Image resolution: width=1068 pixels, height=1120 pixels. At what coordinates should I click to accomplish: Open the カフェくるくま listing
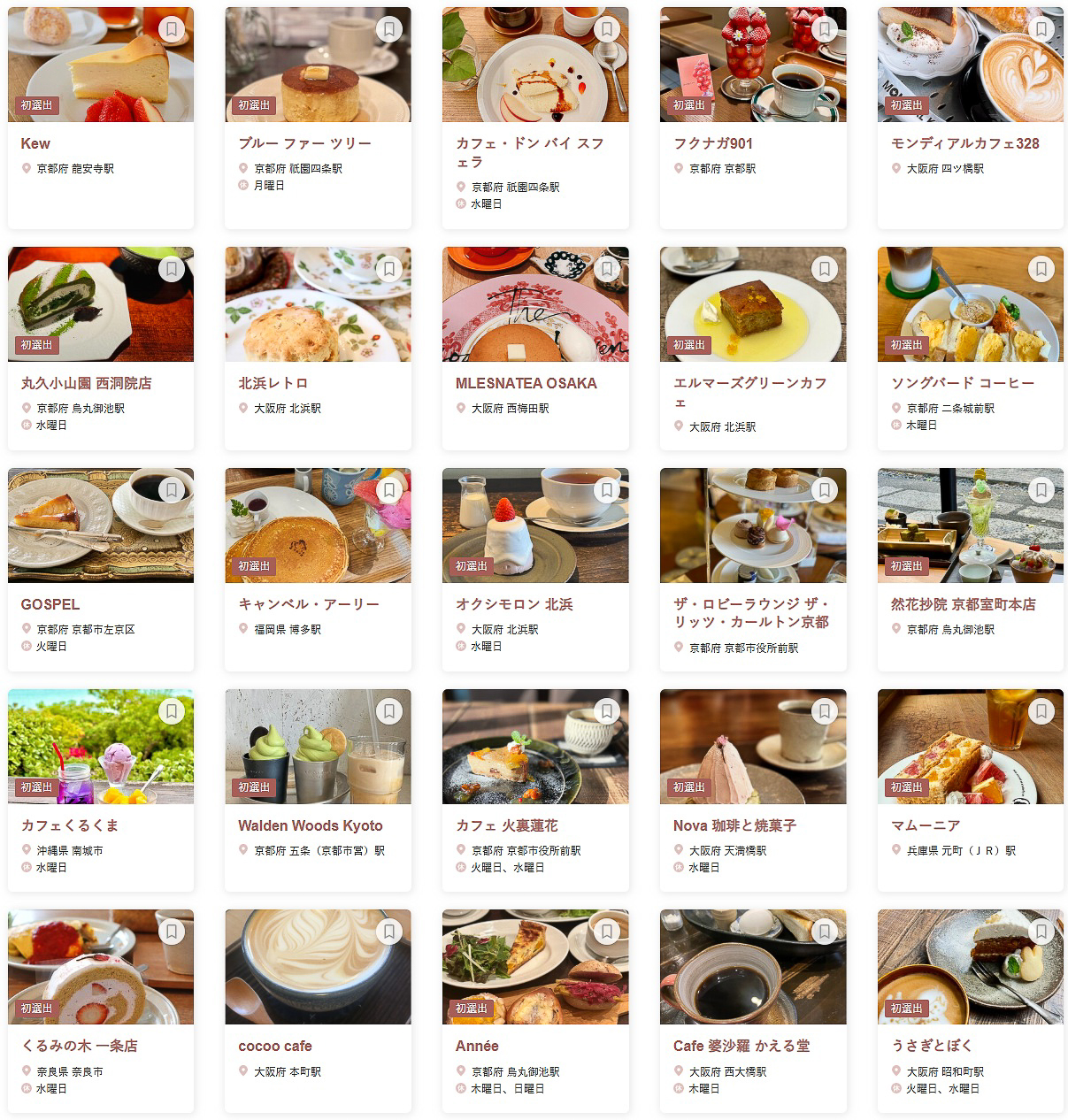[69, 825]
